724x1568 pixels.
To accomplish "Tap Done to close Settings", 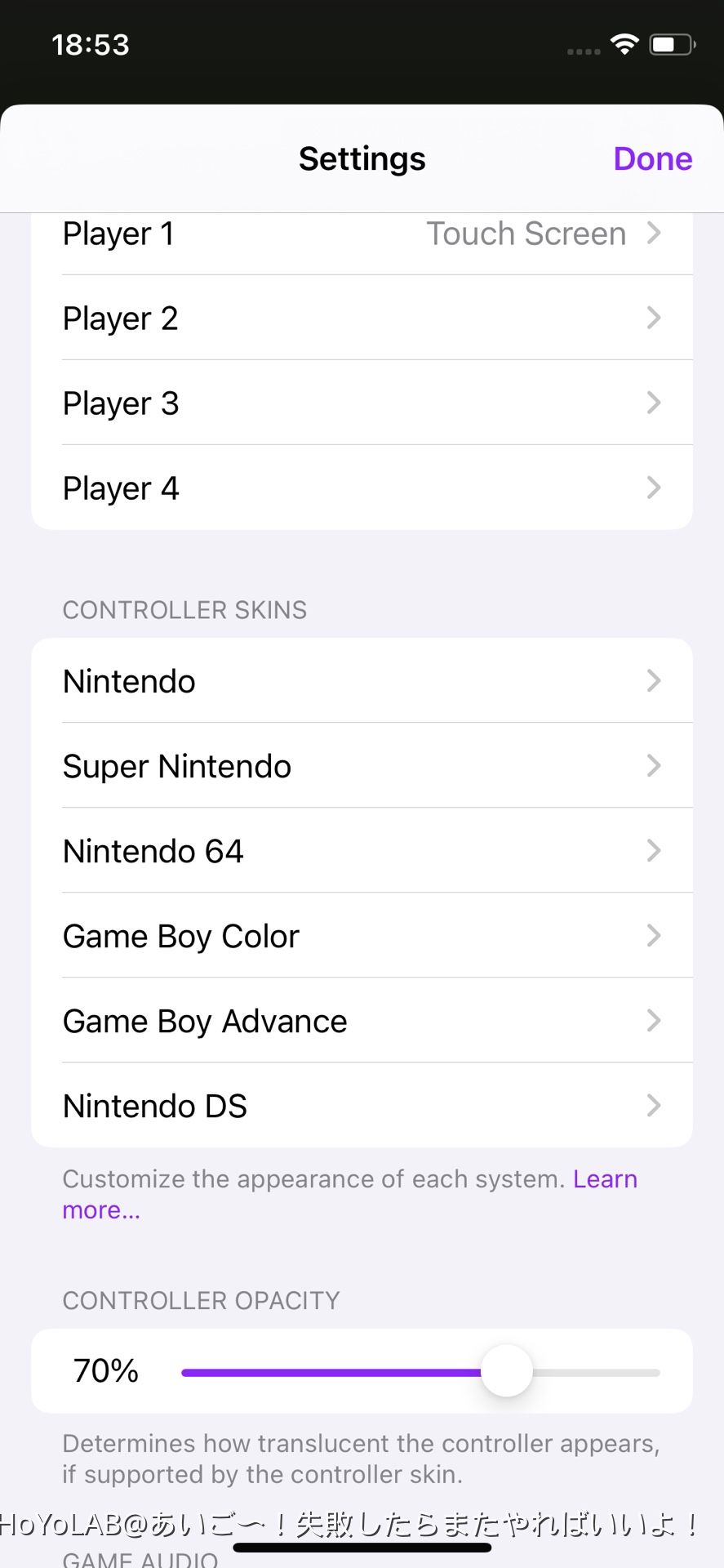I will pos(652,158).
